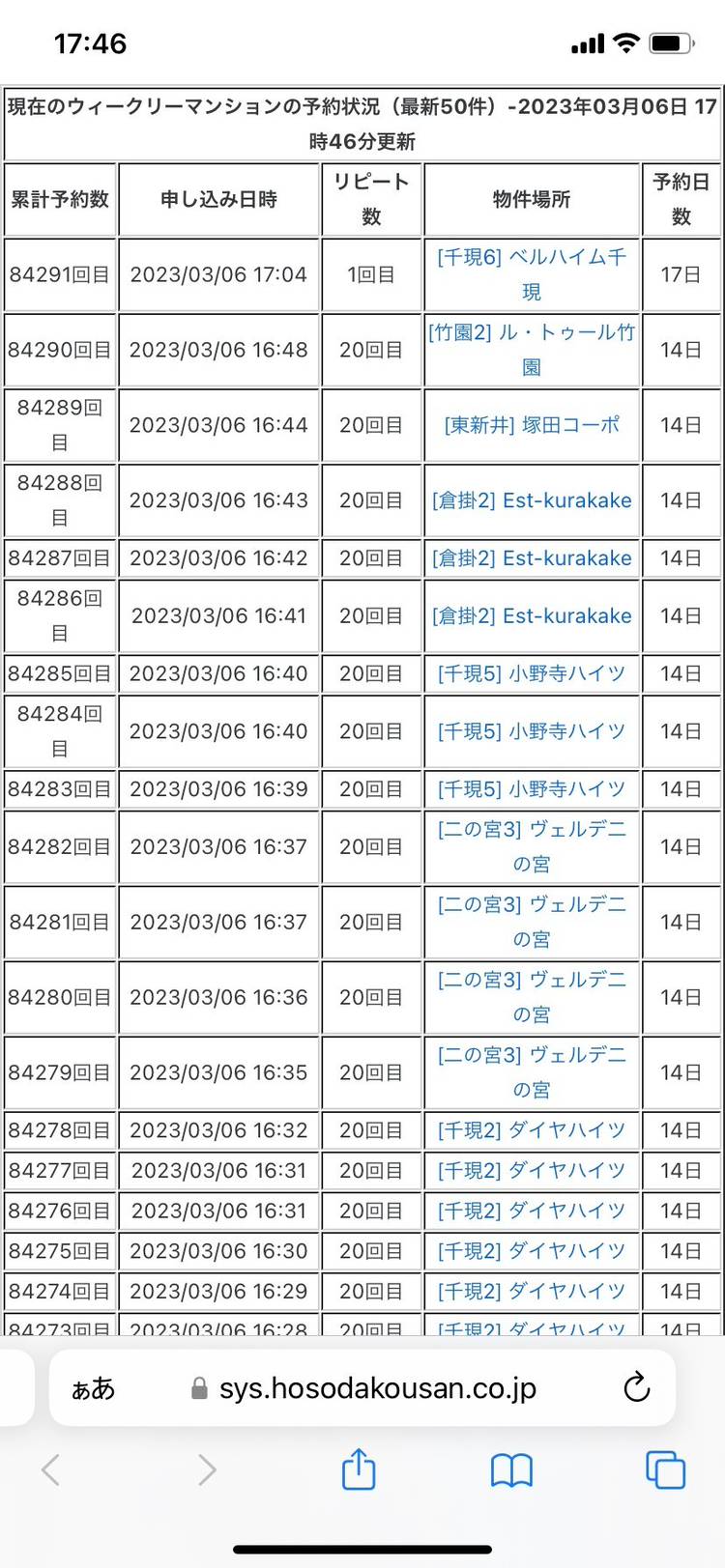
Task: Open the [千現6] ベルハイム千現 property link
Action: point(532,274)
